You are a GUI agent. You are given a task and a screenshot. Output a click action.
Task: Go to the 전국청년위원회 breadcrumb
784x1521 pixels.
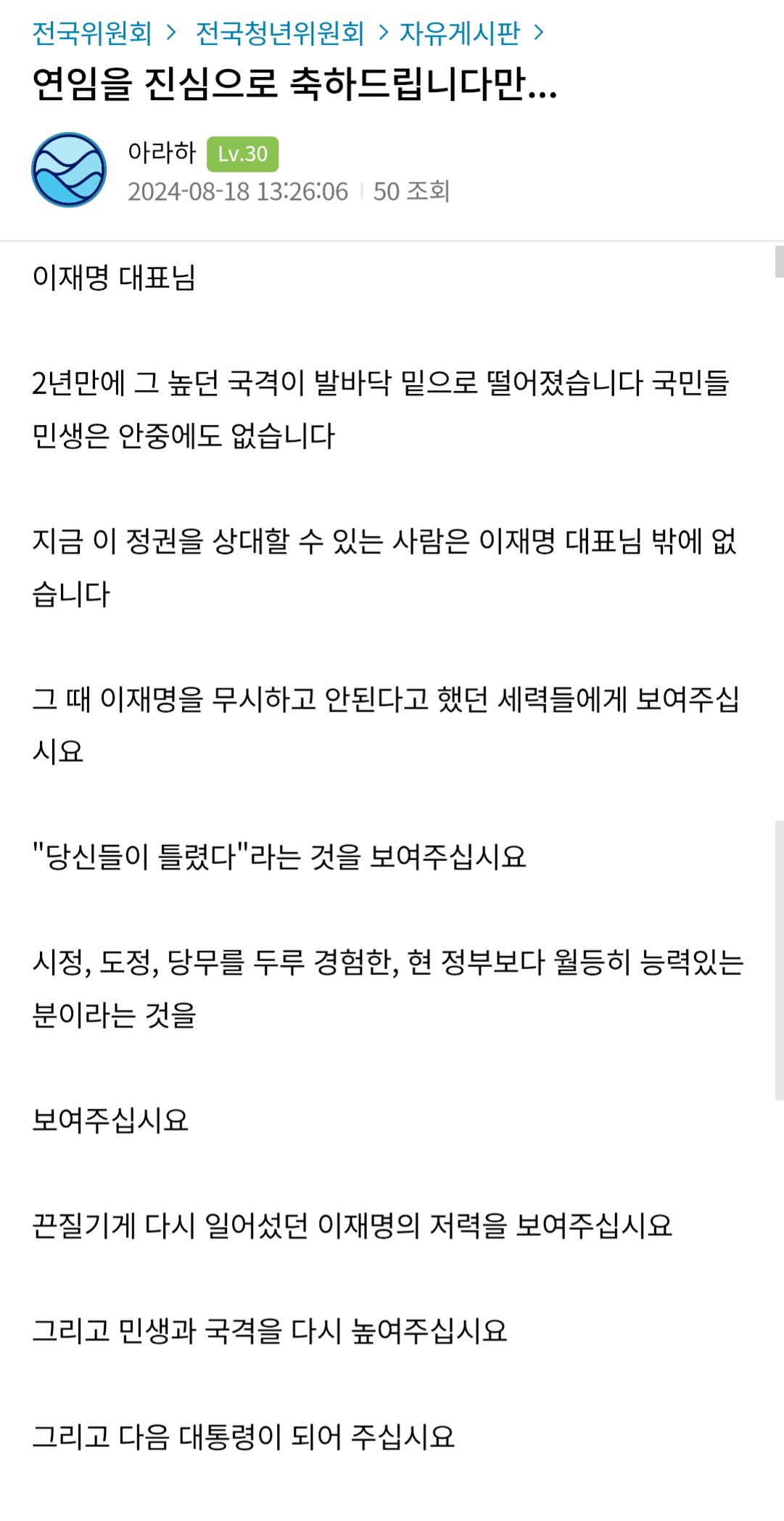279,33
